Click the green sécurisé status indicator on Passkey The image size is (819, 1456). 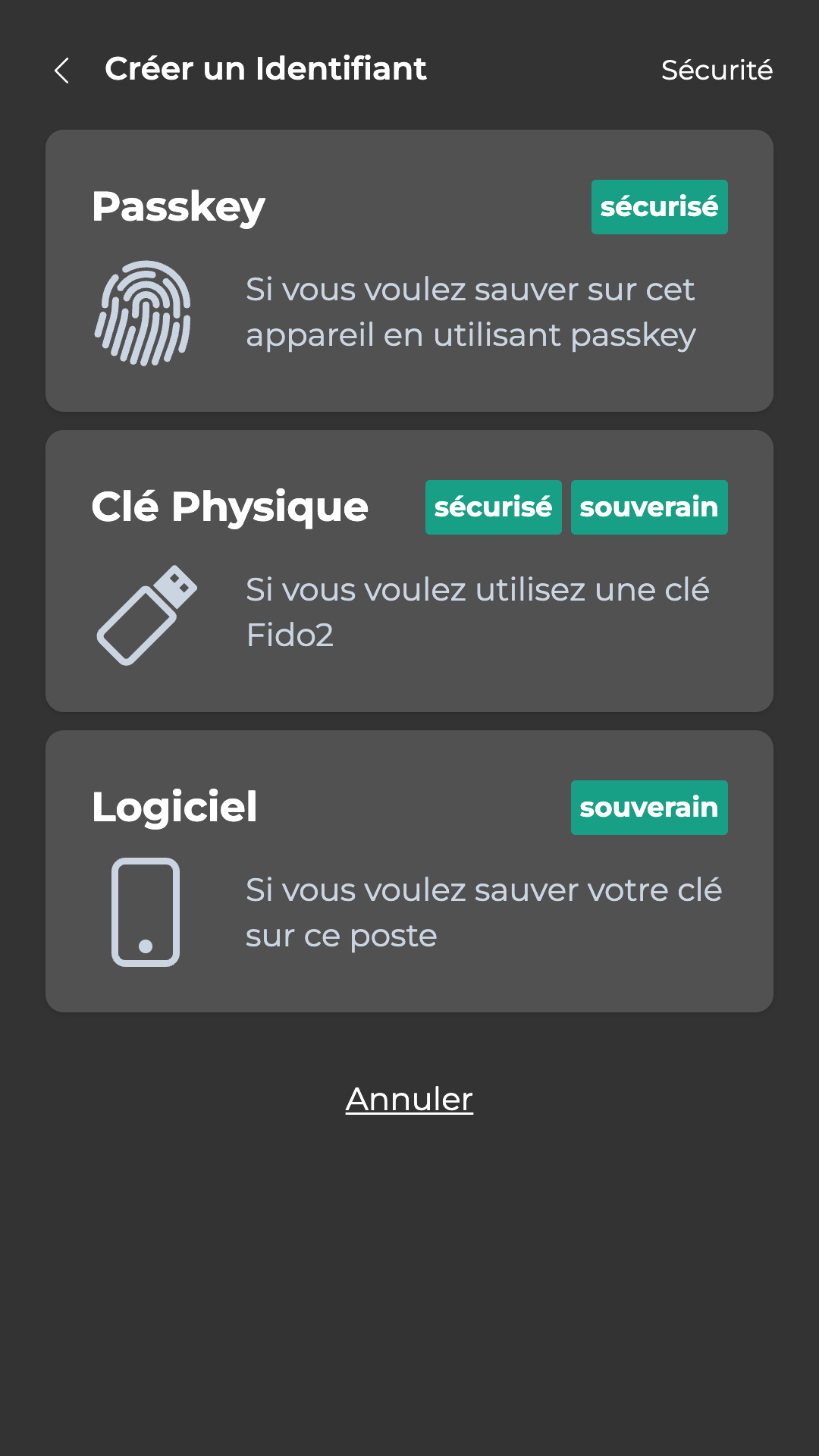[658, 206]
